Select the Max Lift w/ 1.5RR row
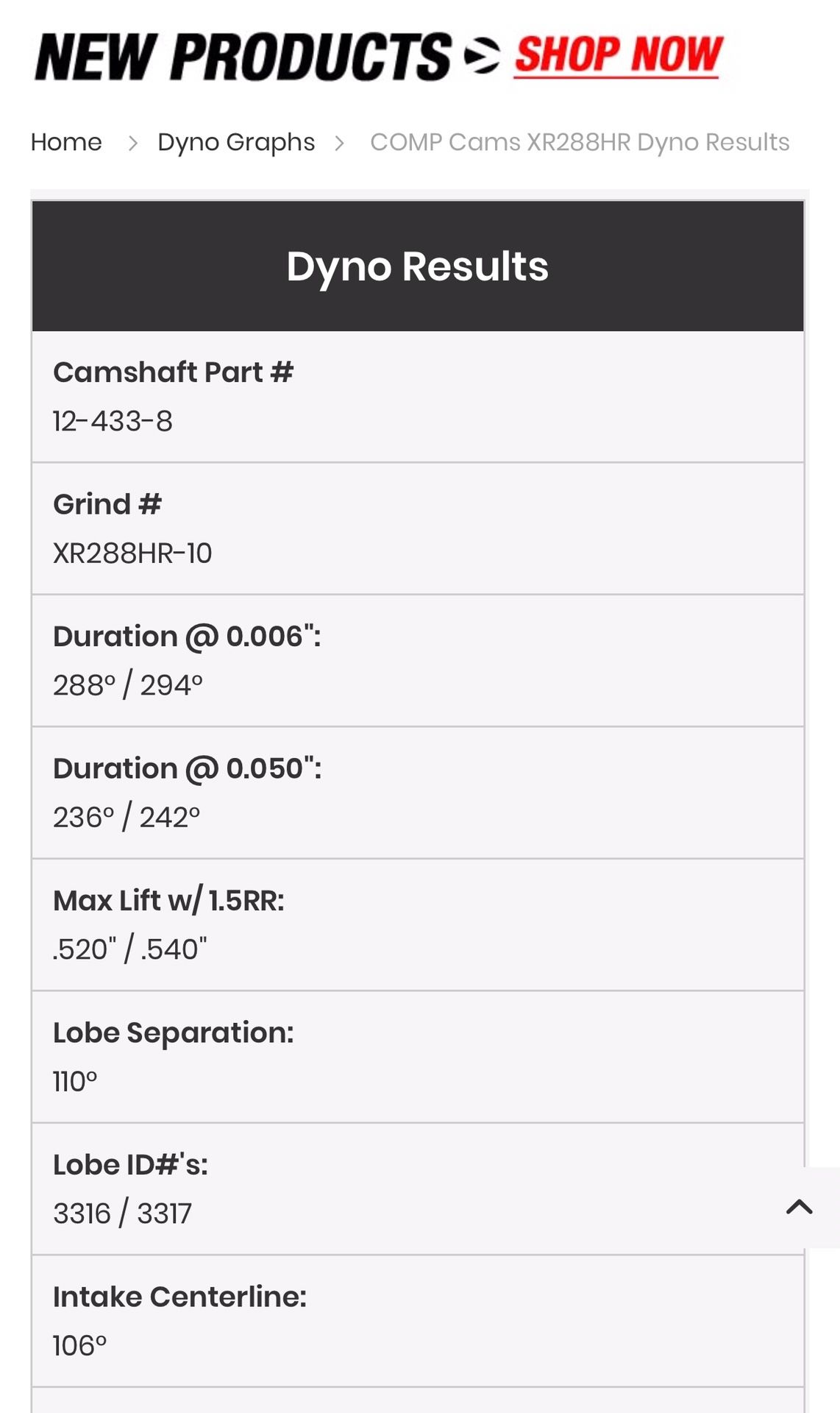Screen dimensions: 840x1413 point(418,924)
